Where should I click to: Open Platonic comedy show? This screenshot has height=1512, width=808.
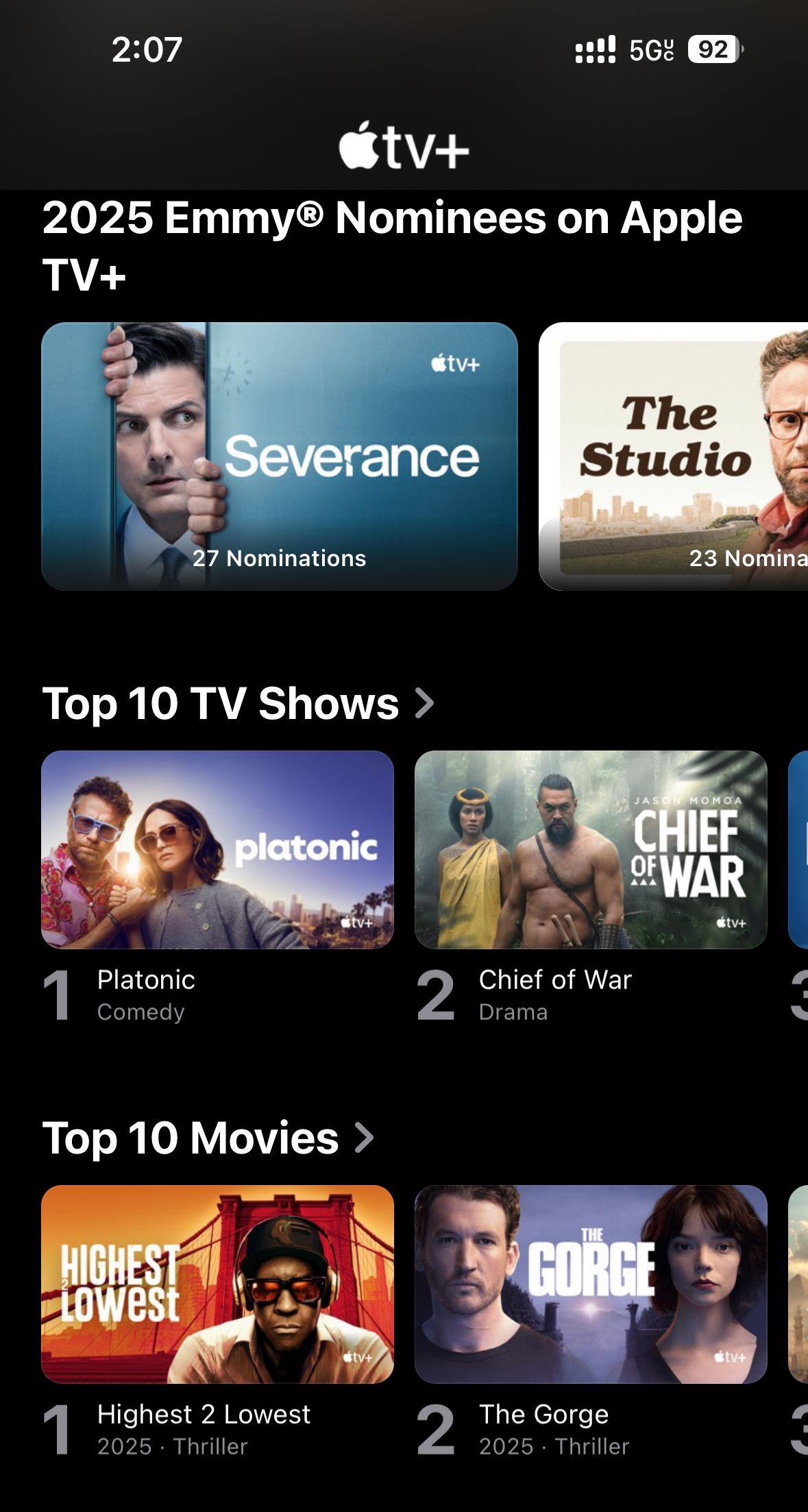pyautogui.click(x=217, y=850)
